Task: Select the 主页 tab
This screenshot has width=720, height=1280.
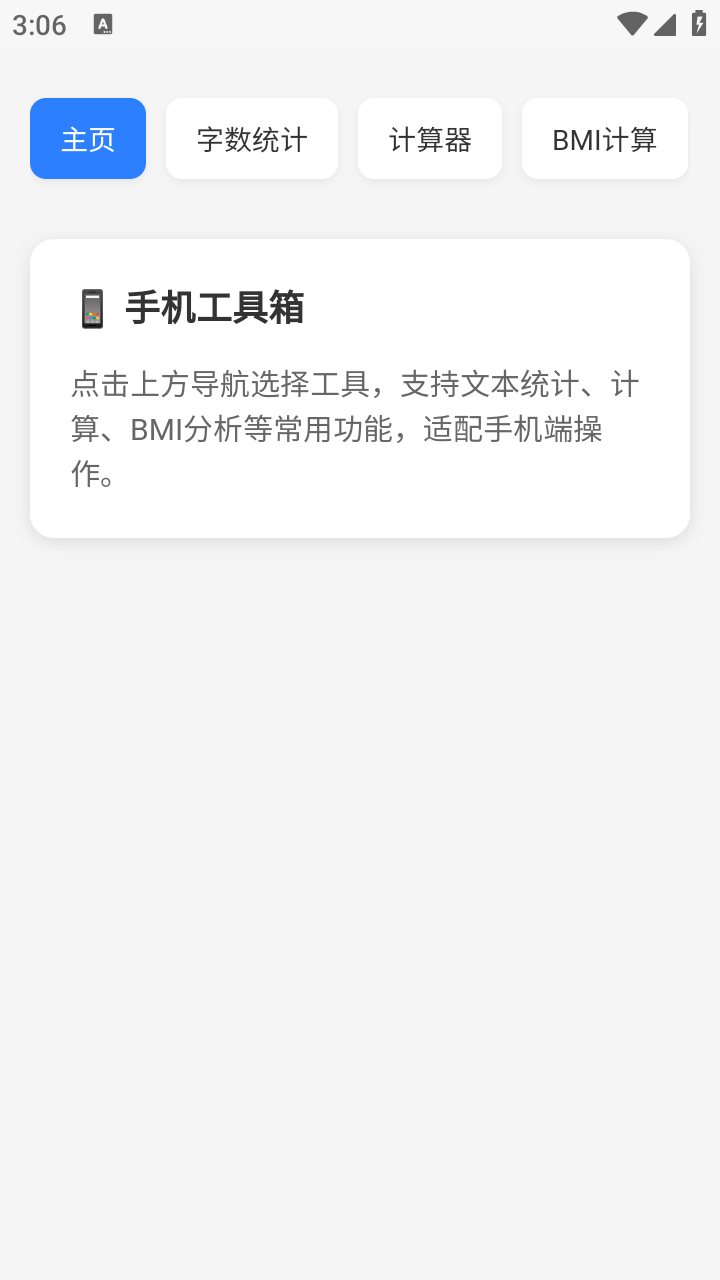Action: (x=88, y=139)
